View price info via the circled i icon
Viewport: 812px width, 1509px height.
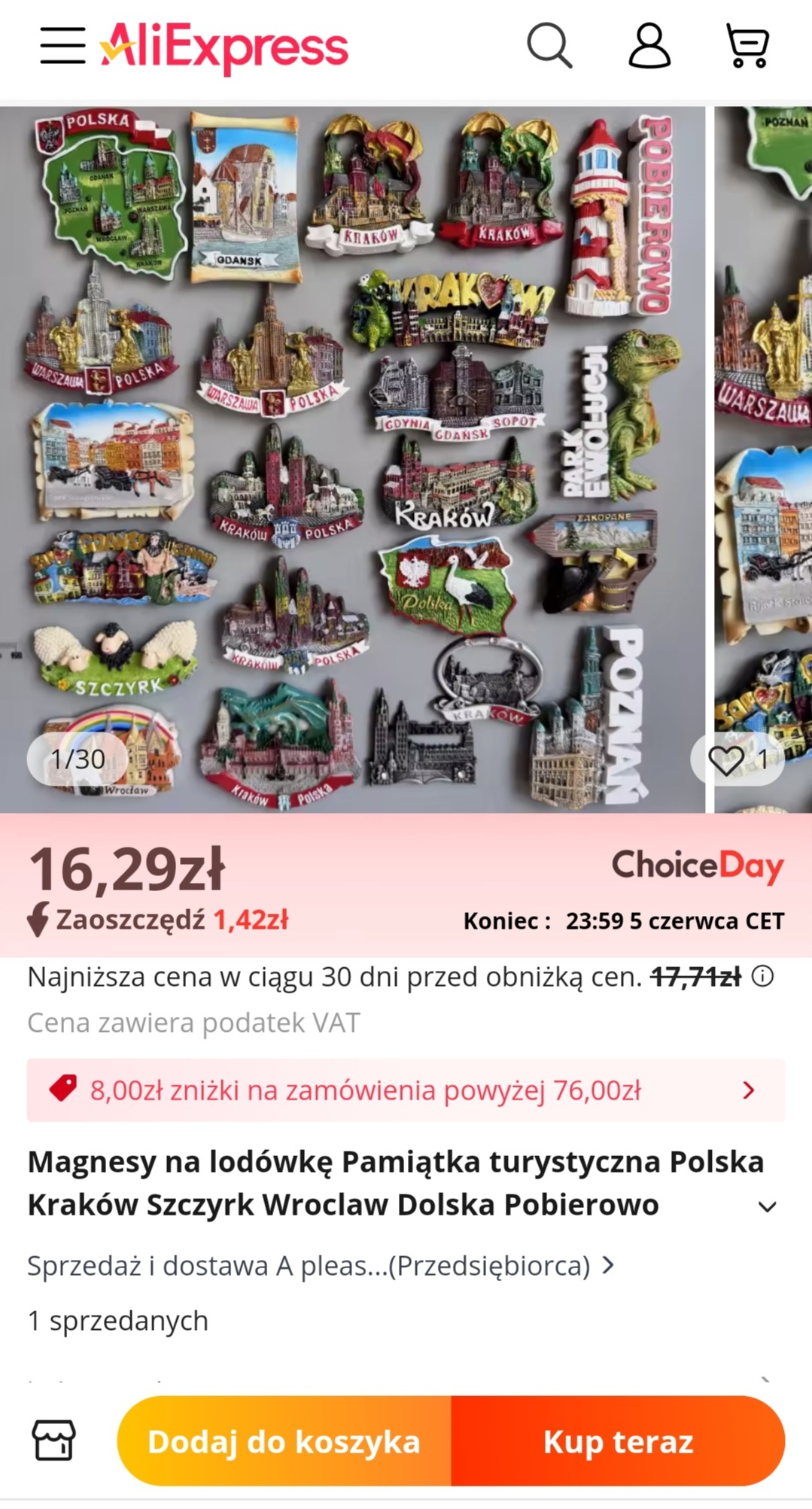762,976
